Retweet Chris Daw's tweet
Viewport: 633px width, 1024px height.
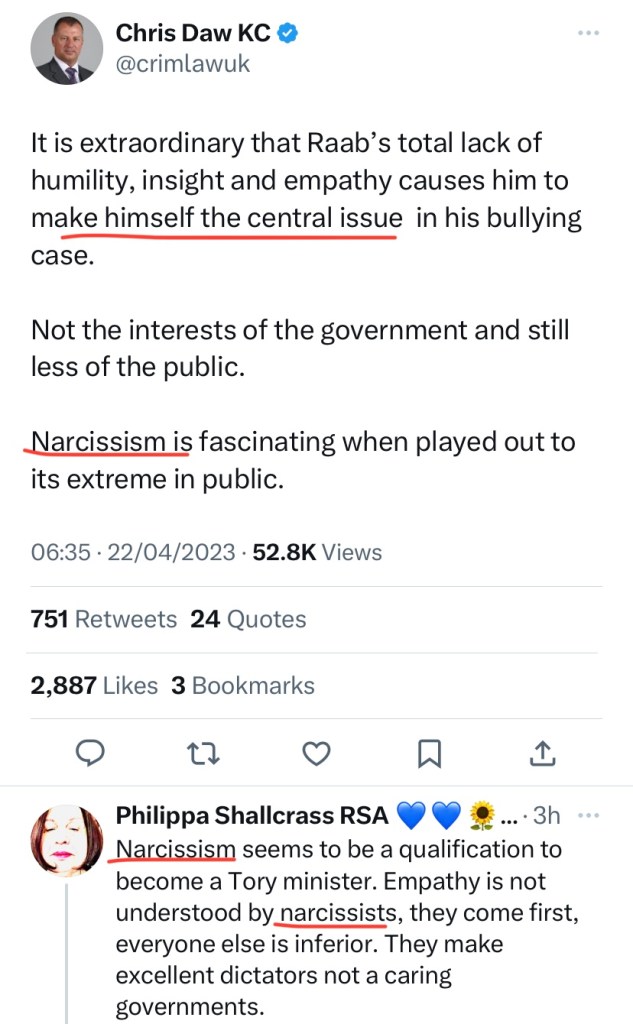[205, 751]
